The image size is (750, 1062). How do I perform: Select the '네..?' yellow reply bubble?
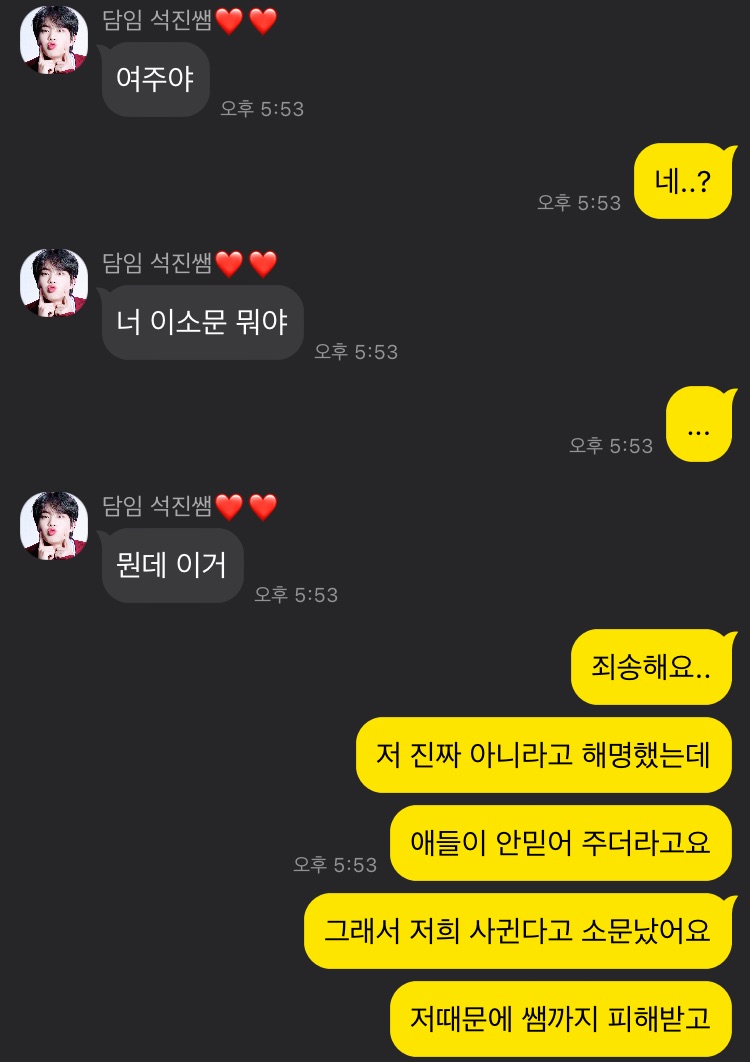682,180
